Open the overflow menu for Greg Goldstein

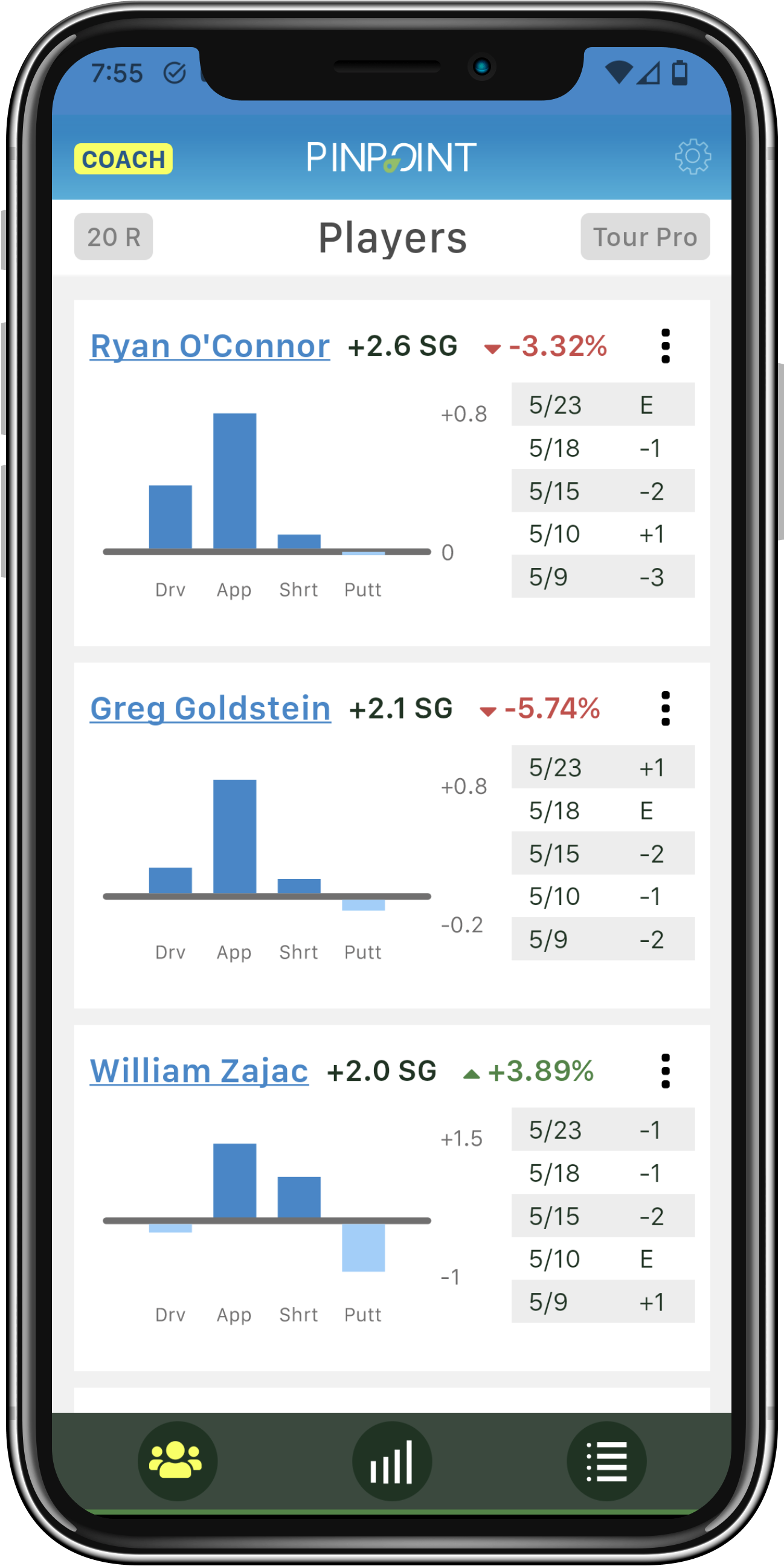[x=666, y=708]
